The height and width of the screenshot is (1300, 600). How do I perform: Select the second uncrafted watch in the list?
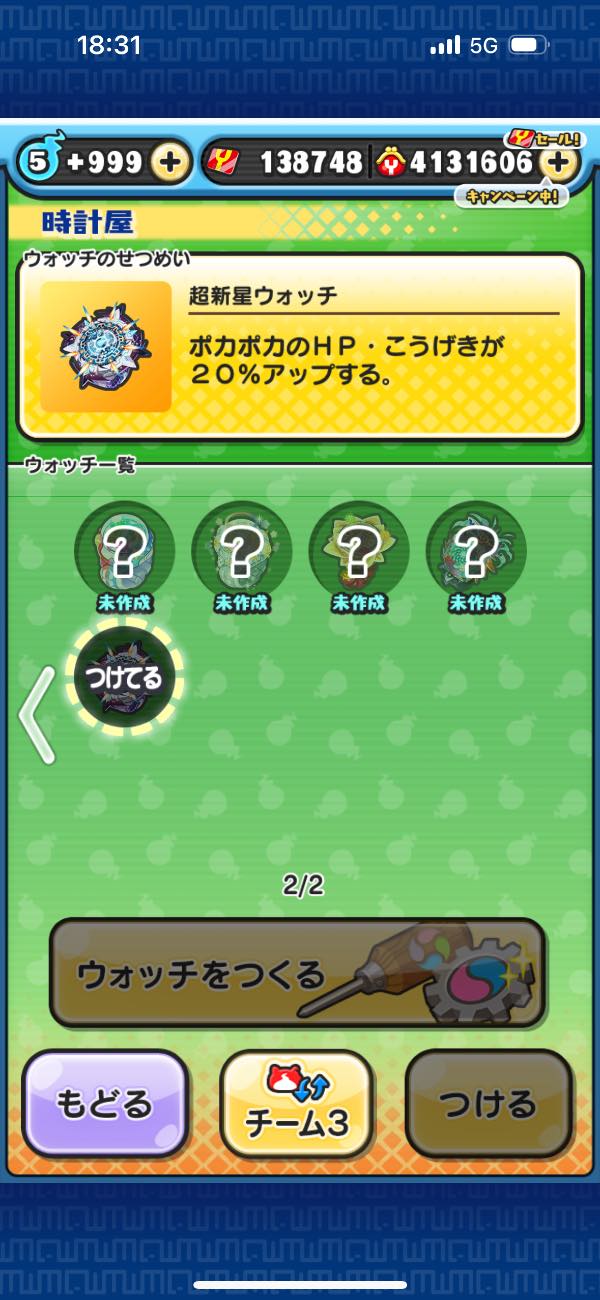[241, 550]
